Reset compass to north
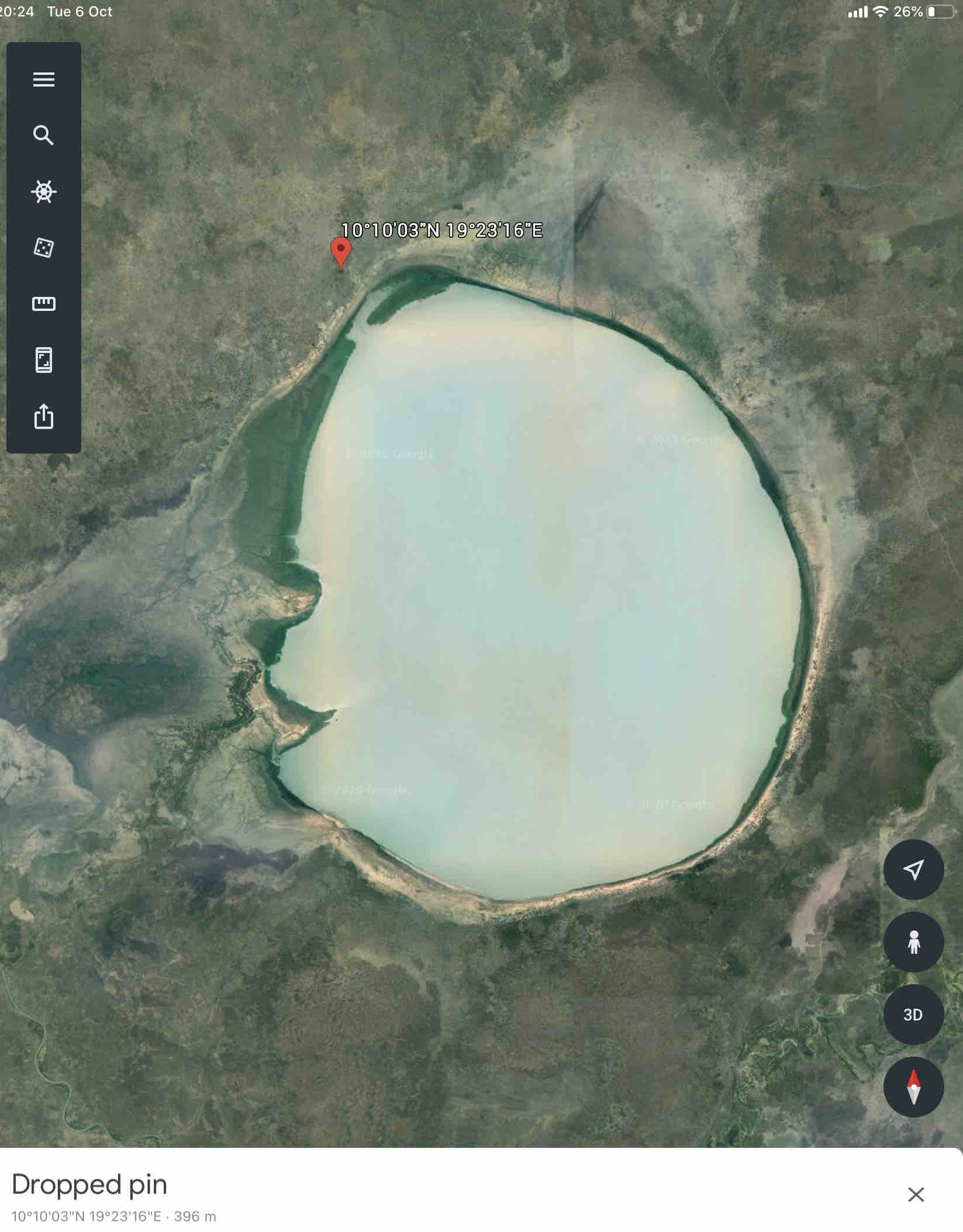This screenshot has width=963, height=1232. (x=913, y=1087)
